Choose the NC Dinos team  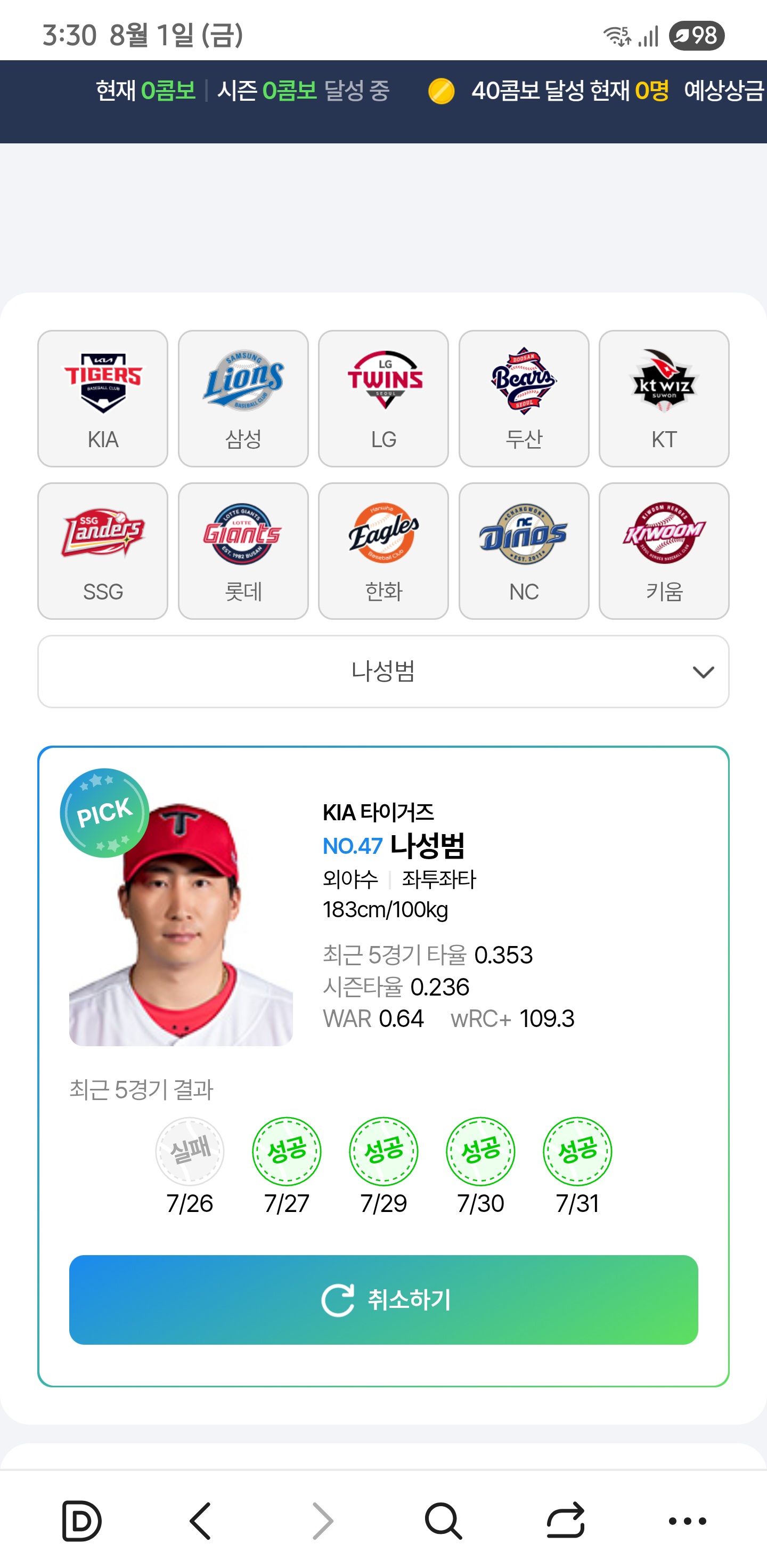(524, 550)
